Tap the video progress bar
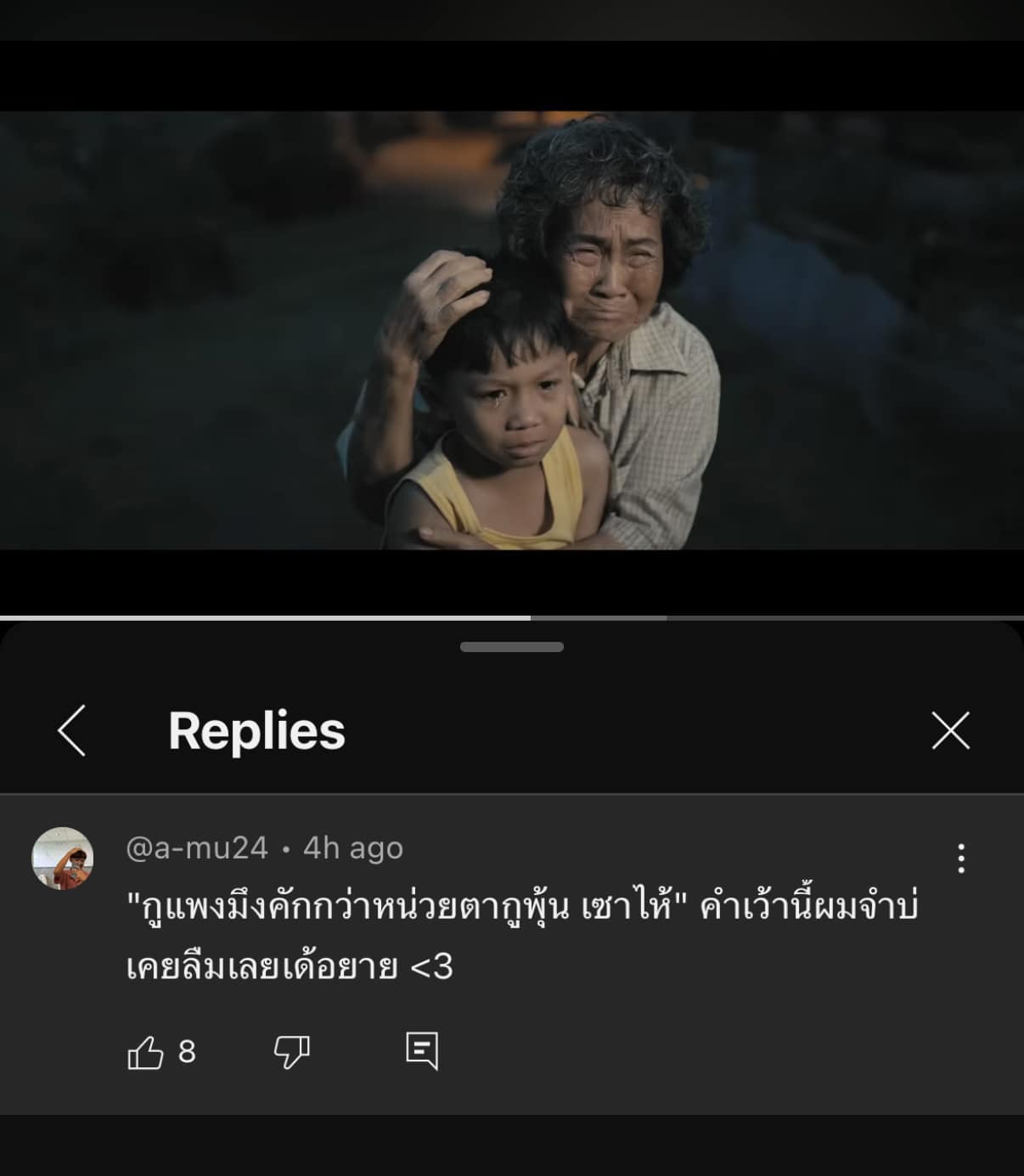Image resolution: width=1024 pixels, height=1176 pixels. tap(512, 617)
